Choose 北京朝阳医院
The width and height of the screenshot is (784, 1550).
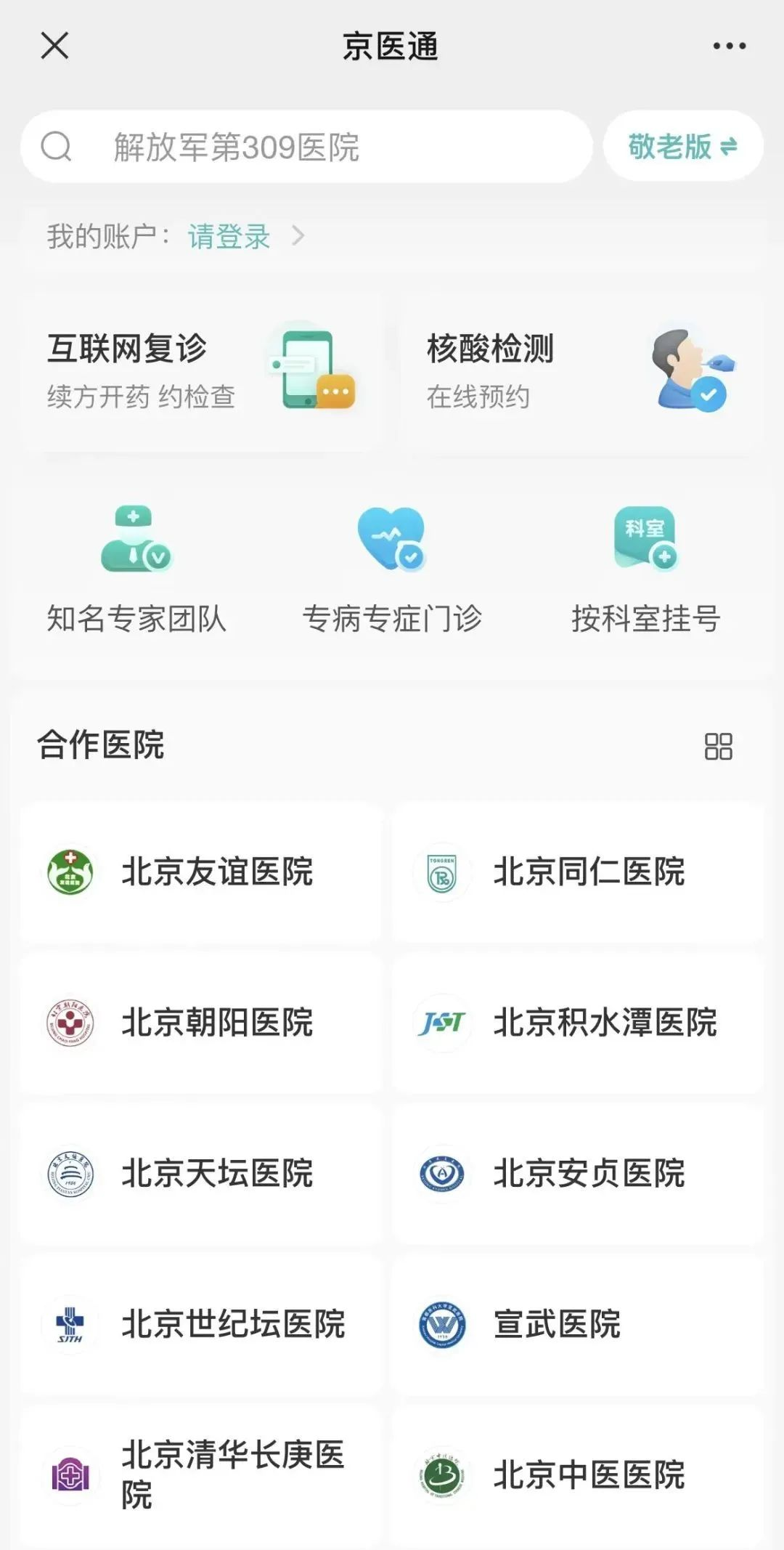[x=201, y=1023]
